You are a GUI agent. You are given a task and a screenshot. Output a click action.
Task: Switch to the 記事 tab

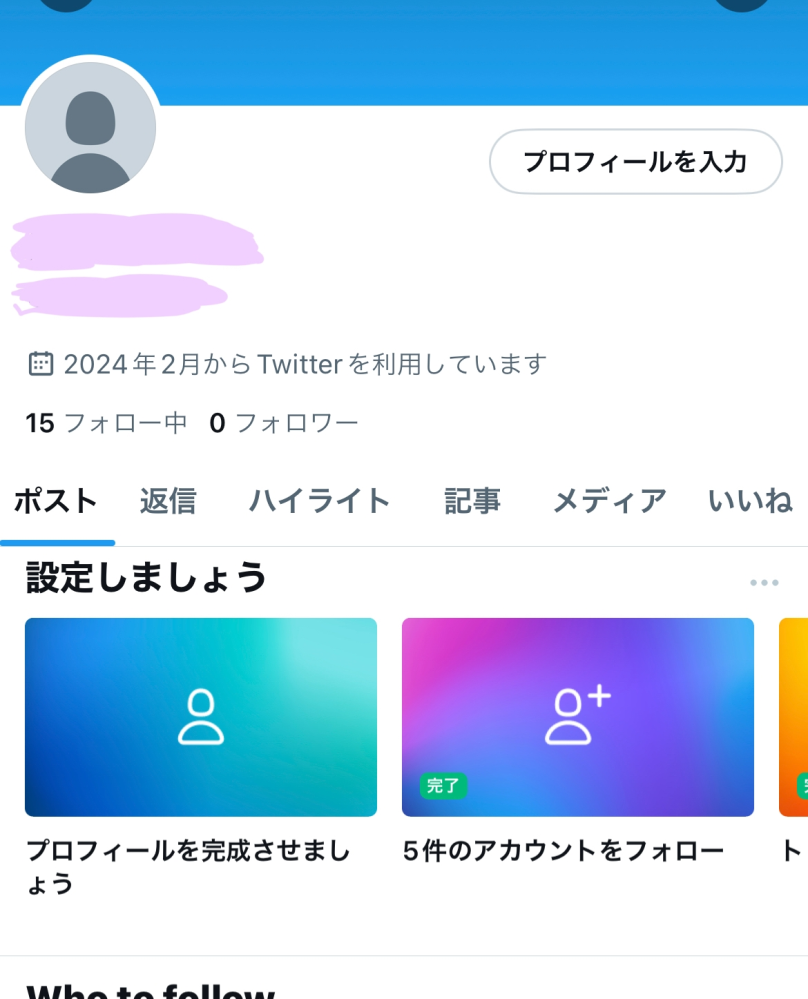coord(472,502)
